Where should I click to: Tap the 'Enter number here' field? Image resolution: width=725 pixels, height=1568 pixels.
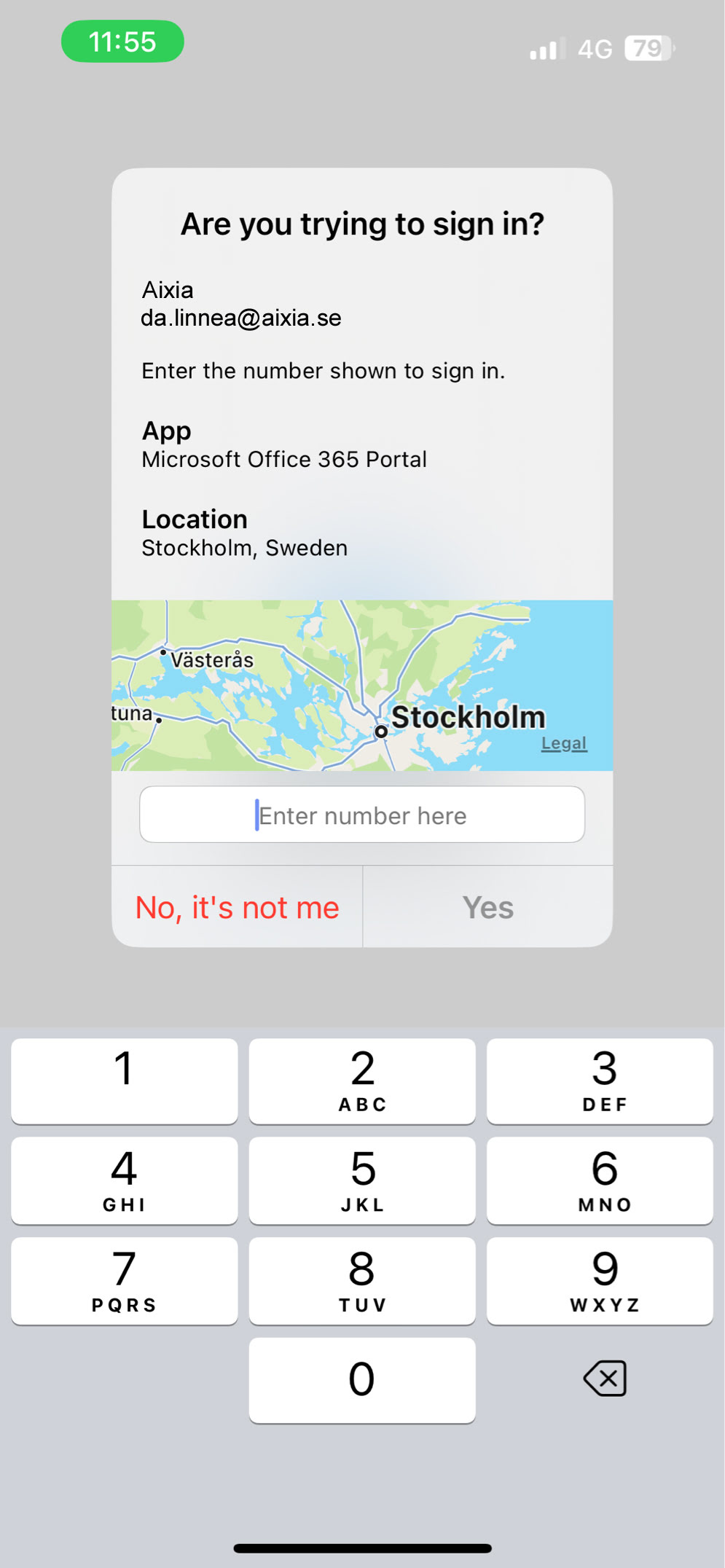click(x=362, y=815)
